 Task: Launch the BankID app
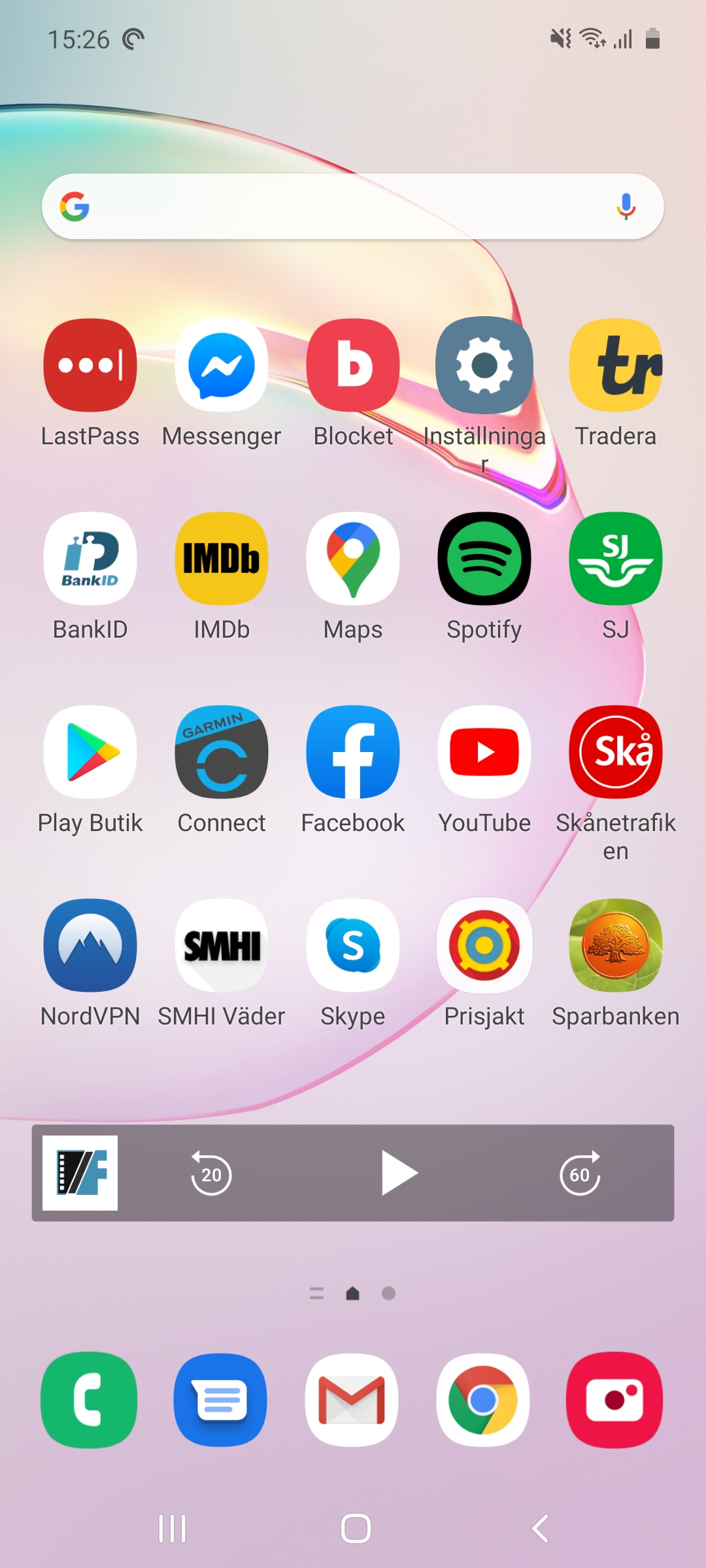pyautogui.click(x=90, y=559)
